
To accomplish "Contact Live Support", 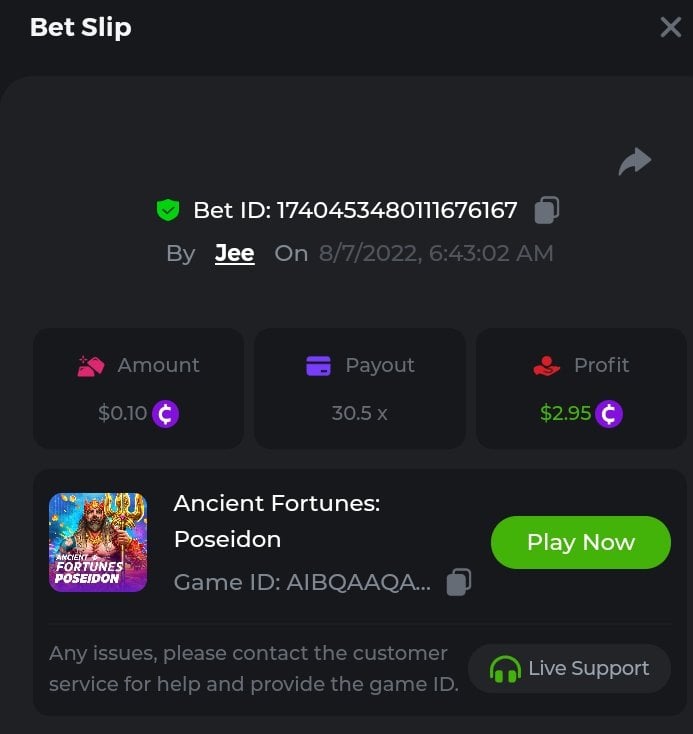I will [x=570, y=668].
